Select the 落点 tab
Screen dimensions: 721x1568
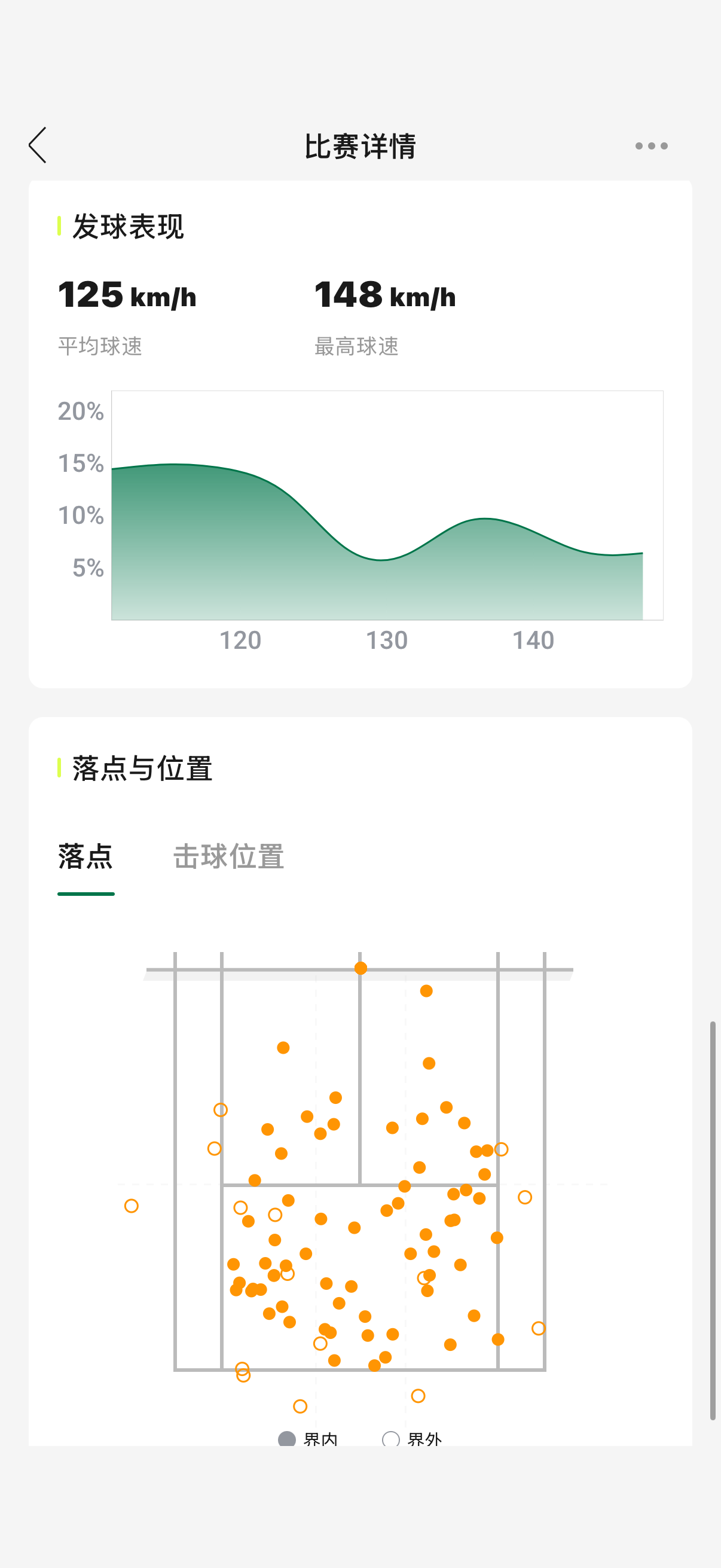(85, 857)
